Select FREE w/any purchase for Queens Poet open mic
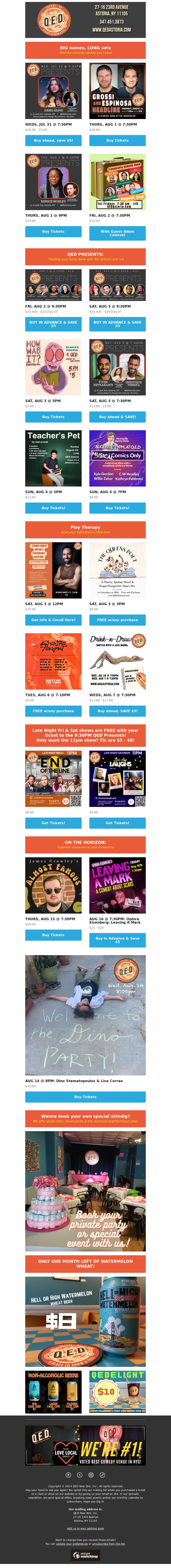The width and height of the screenshot is (171, 1568). (x=117, y=620)
